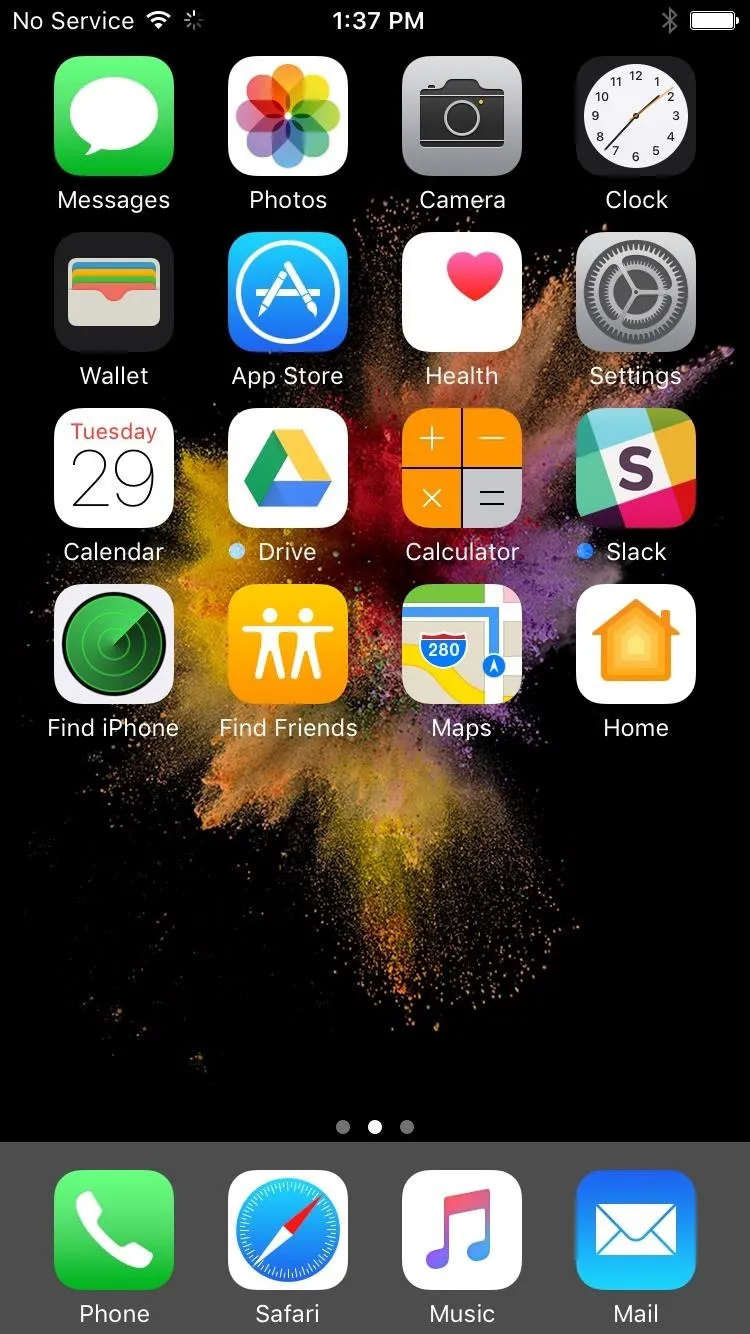
Task: Launch the Photos app
Action: click(288, 116)
